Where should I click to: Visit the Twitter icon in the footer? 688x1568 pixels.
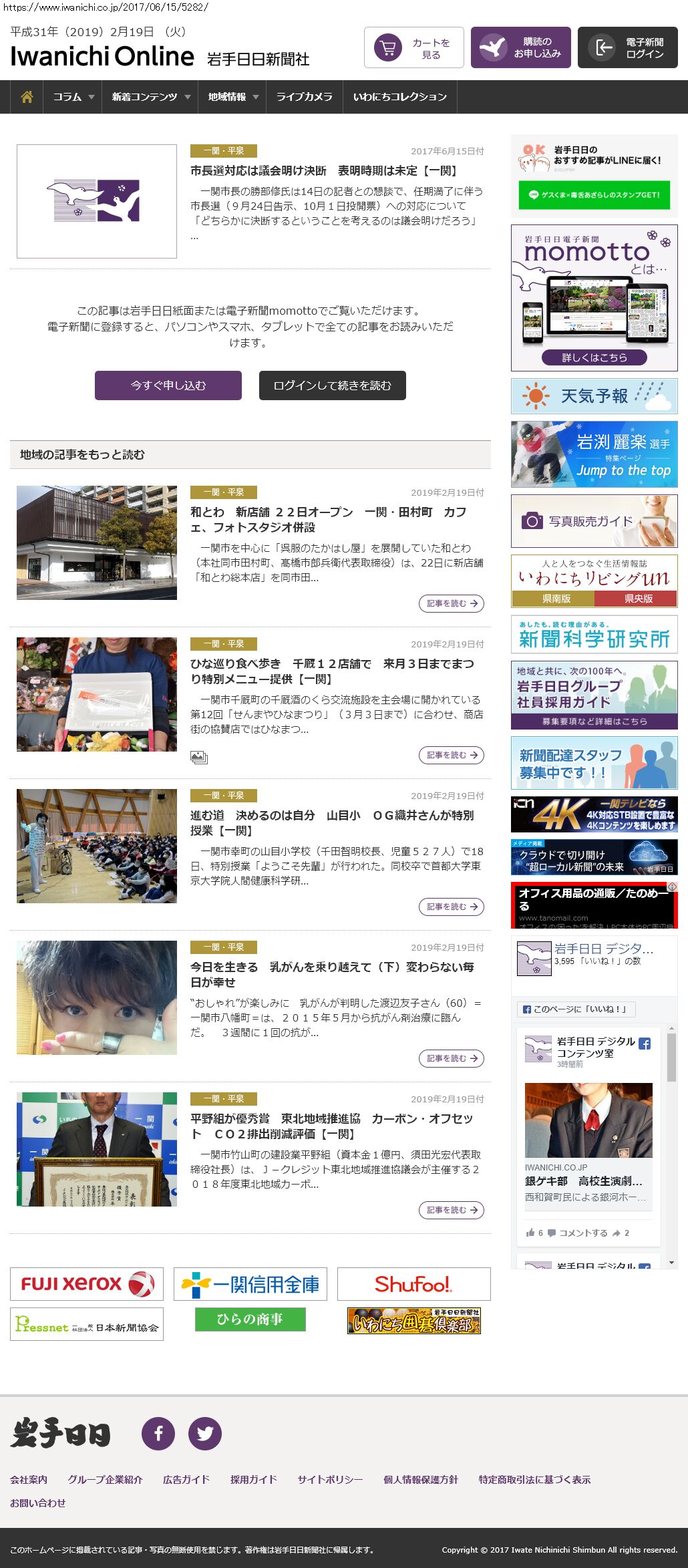click(x=205, y=1433)
